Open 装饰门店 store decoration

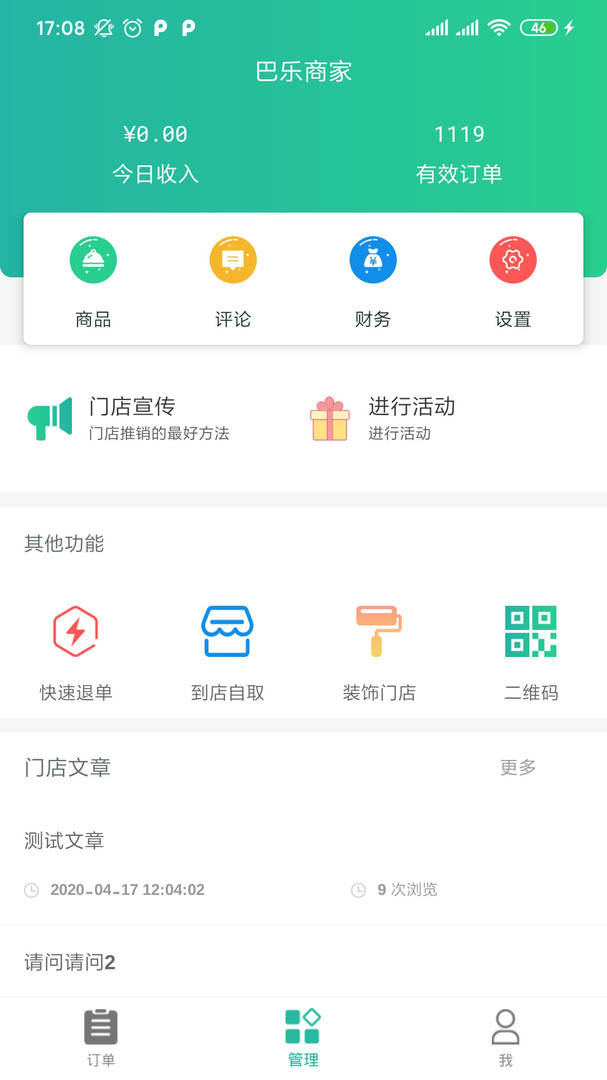click(379, 650)
